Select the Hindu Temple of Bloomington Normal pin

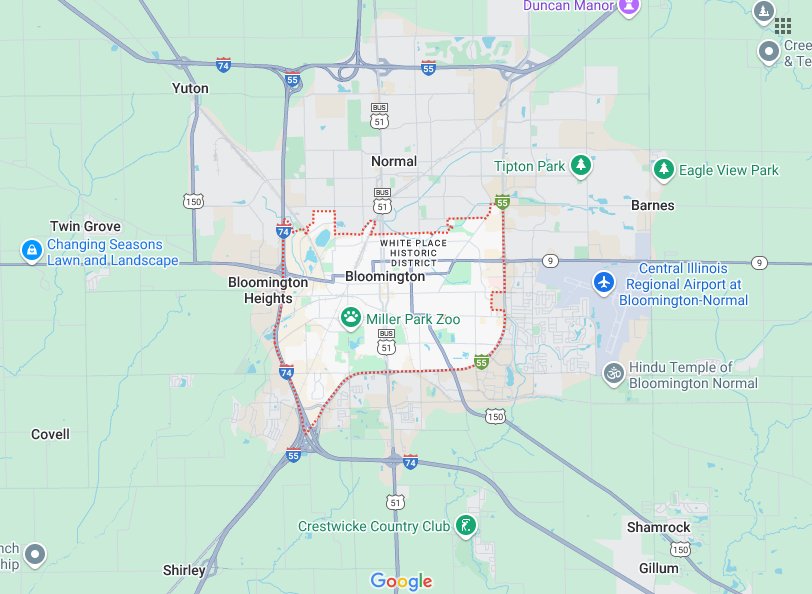point(614,374)
